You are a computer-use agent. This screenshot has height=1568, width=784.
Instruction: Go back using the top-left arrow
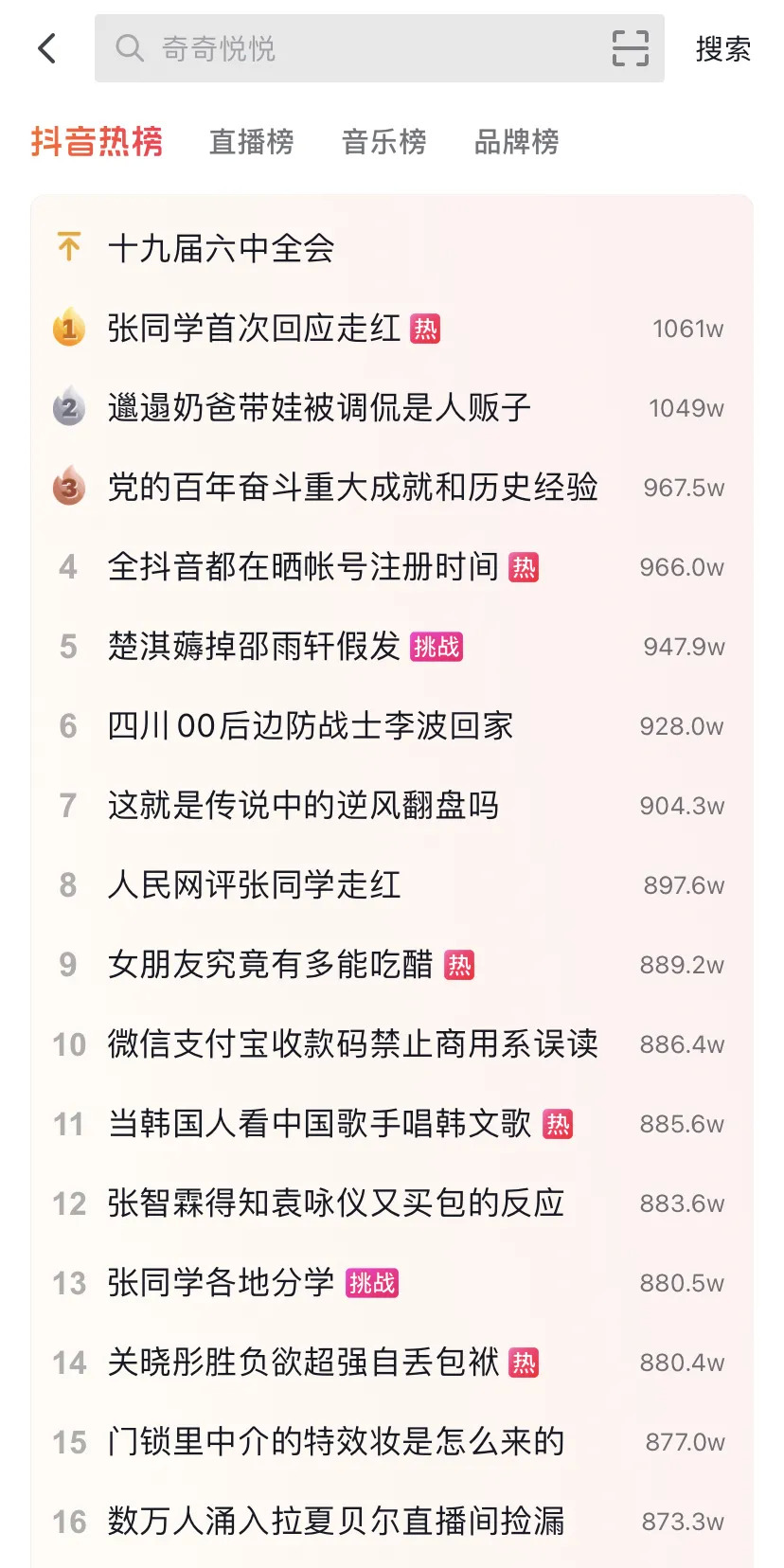(x=47, y=48)
